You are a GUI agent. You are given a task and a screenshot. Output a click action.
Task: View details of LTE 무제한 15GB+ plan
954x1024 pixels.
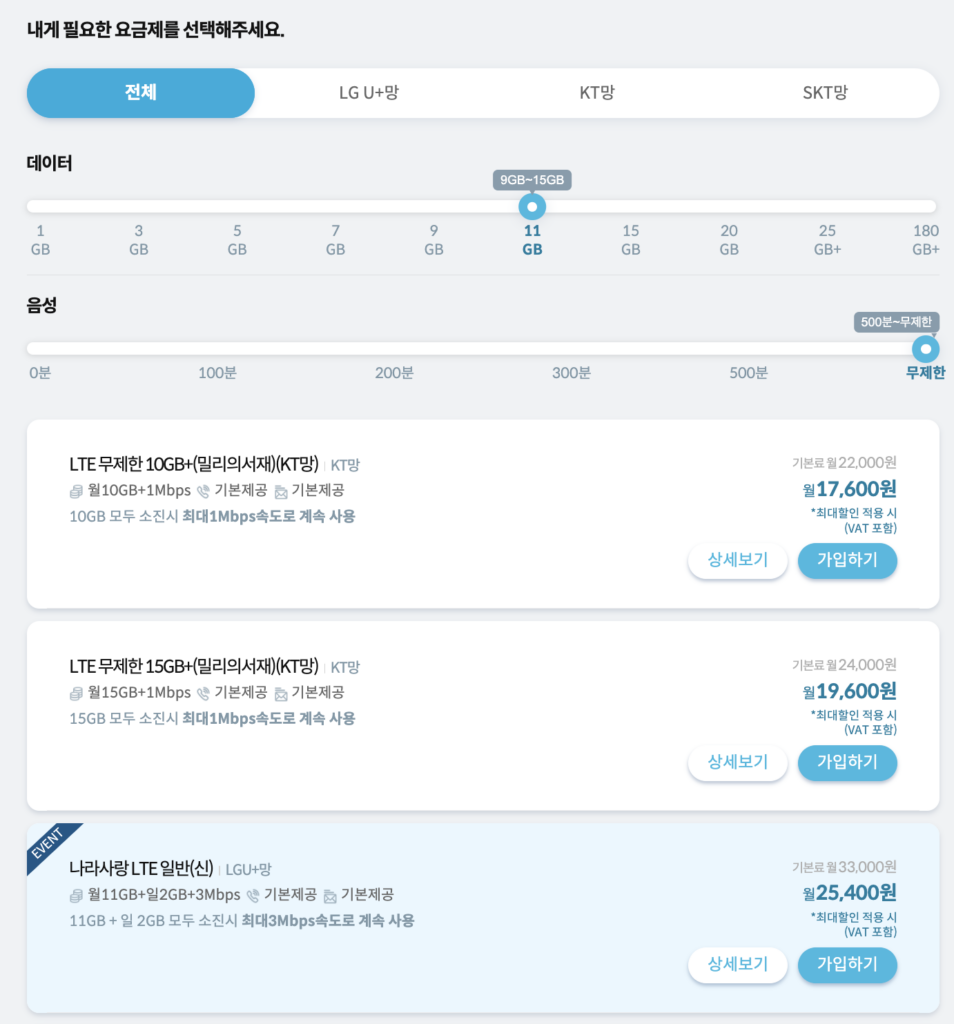(737, 763)
